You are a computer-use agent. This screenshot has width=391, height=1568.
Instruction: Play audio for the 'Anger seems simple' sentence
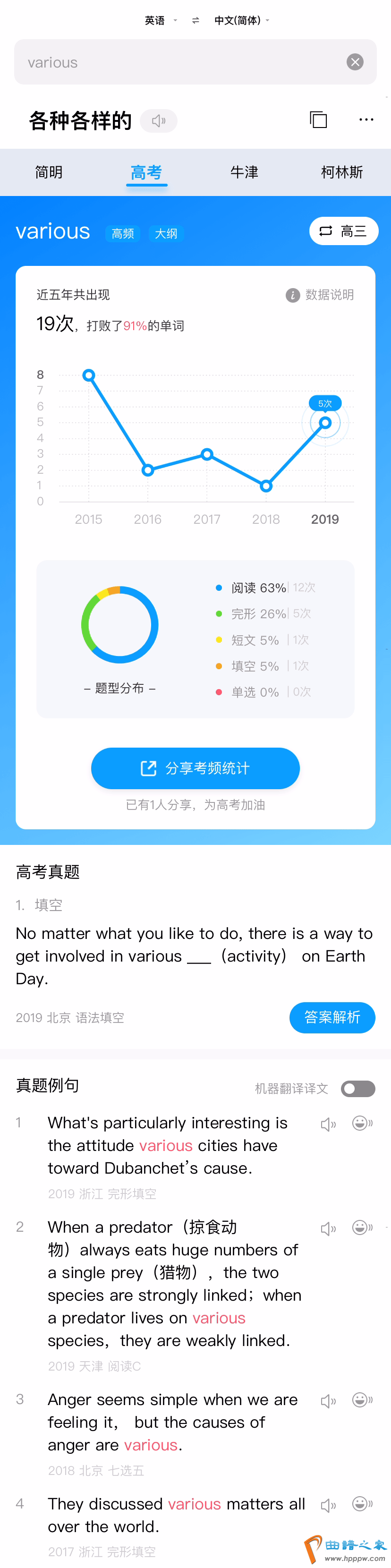328,1401
